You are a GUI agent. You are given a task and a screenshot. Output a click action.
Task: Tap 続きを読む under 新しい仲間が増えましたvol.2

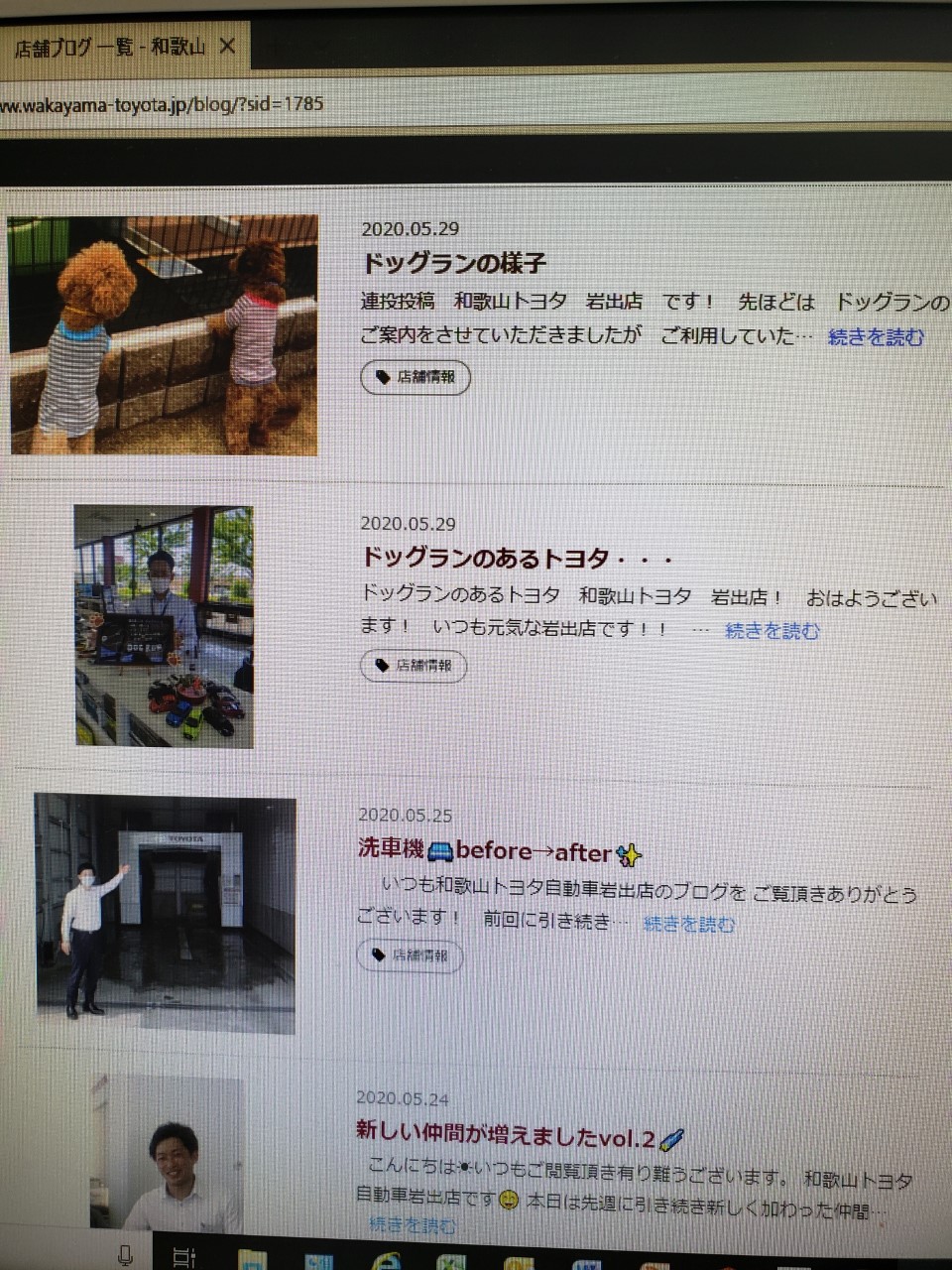(414, 1225)
